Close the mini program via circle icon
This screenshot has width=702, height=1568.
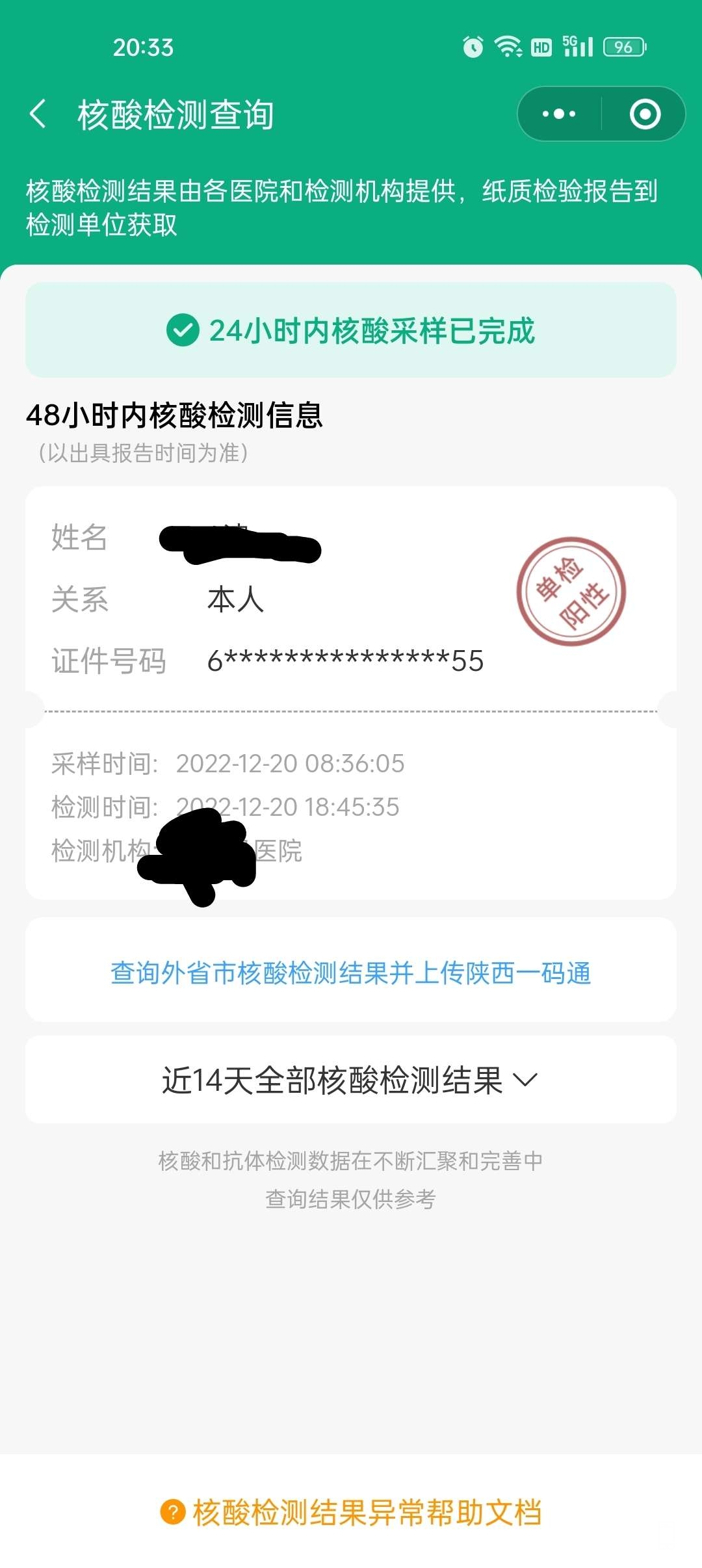(645, 114)
